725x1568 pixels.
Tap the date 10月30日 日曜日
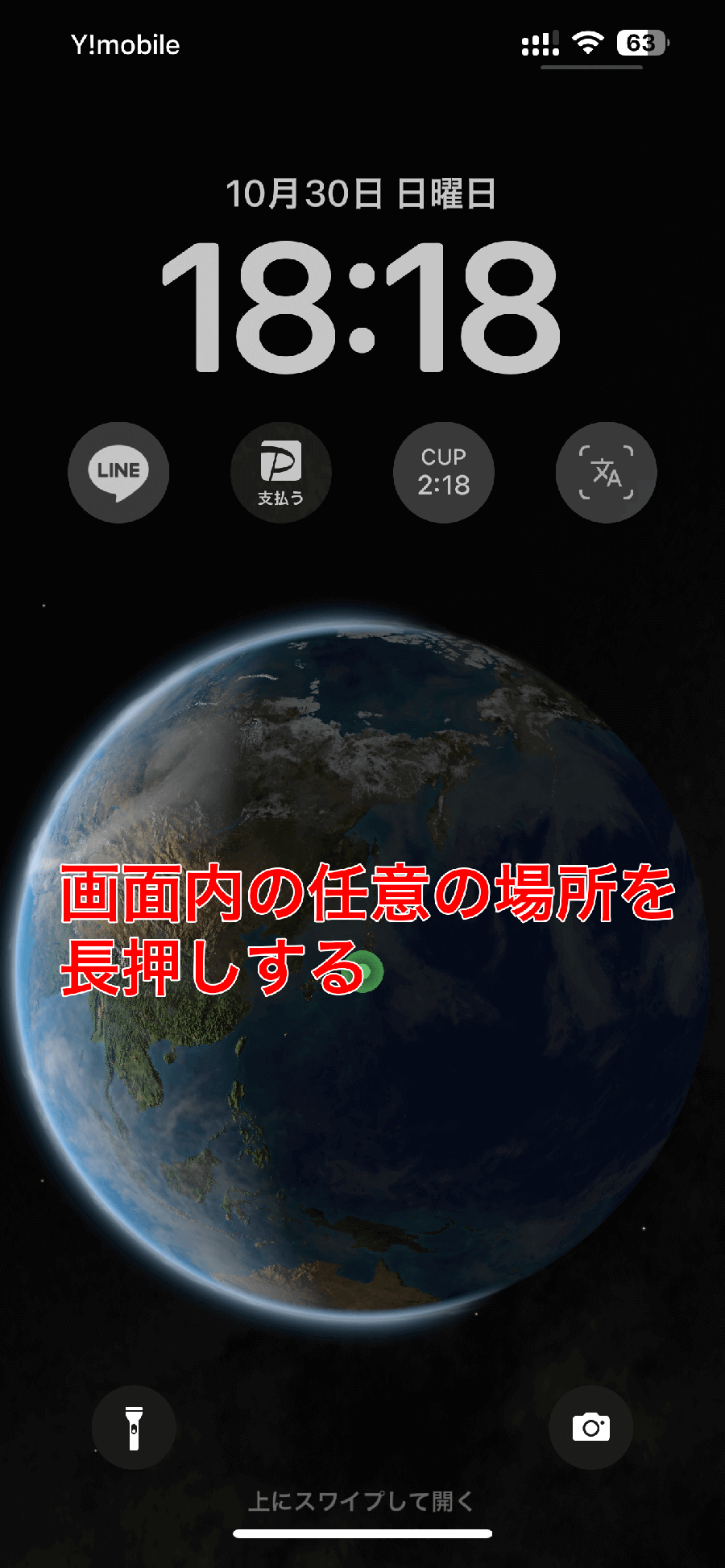pos(361,194)
